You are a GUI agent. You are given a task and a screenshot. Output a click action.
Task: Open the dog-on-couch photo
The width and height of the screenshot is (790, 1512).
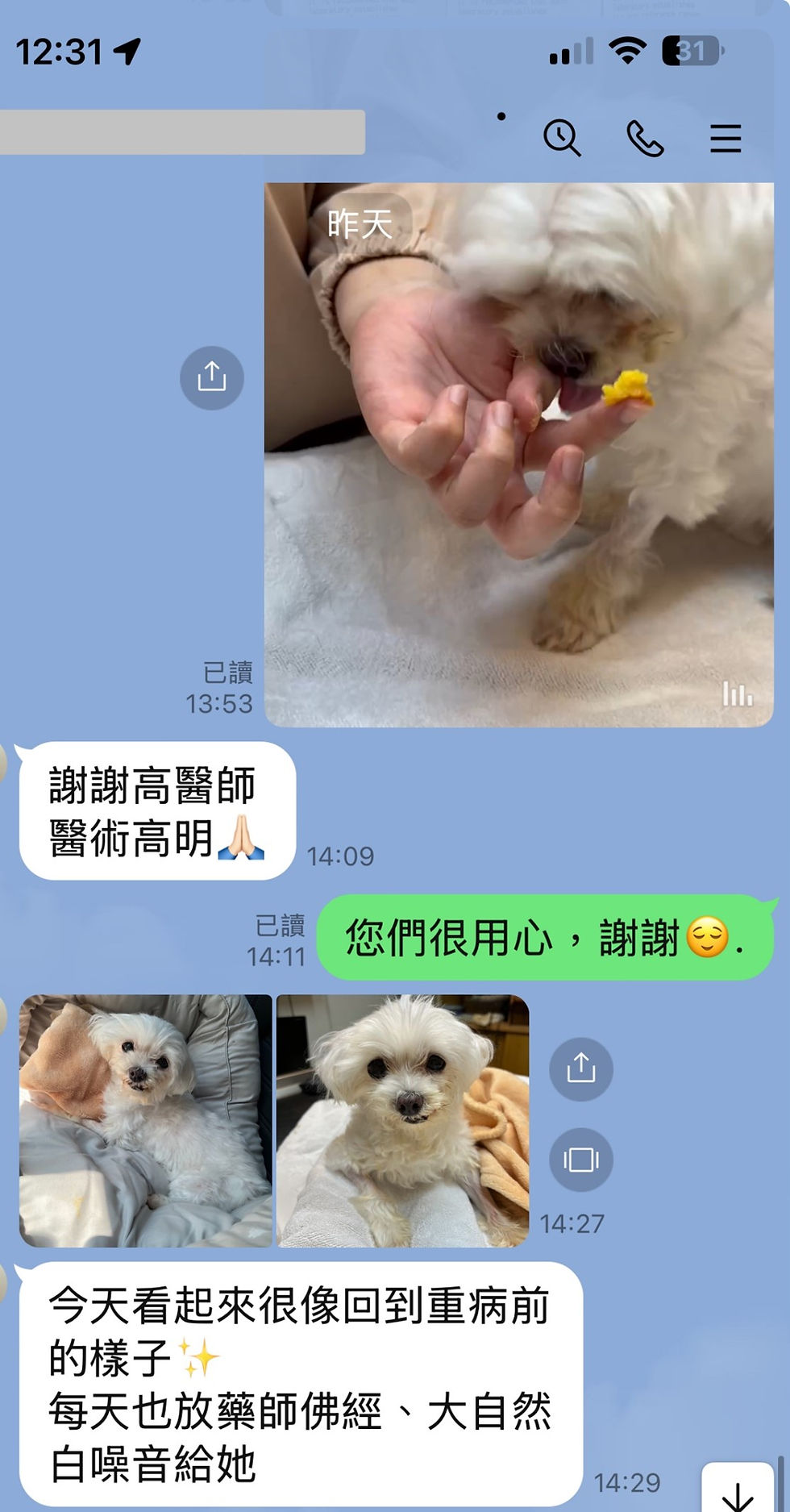pos(146,1121)
